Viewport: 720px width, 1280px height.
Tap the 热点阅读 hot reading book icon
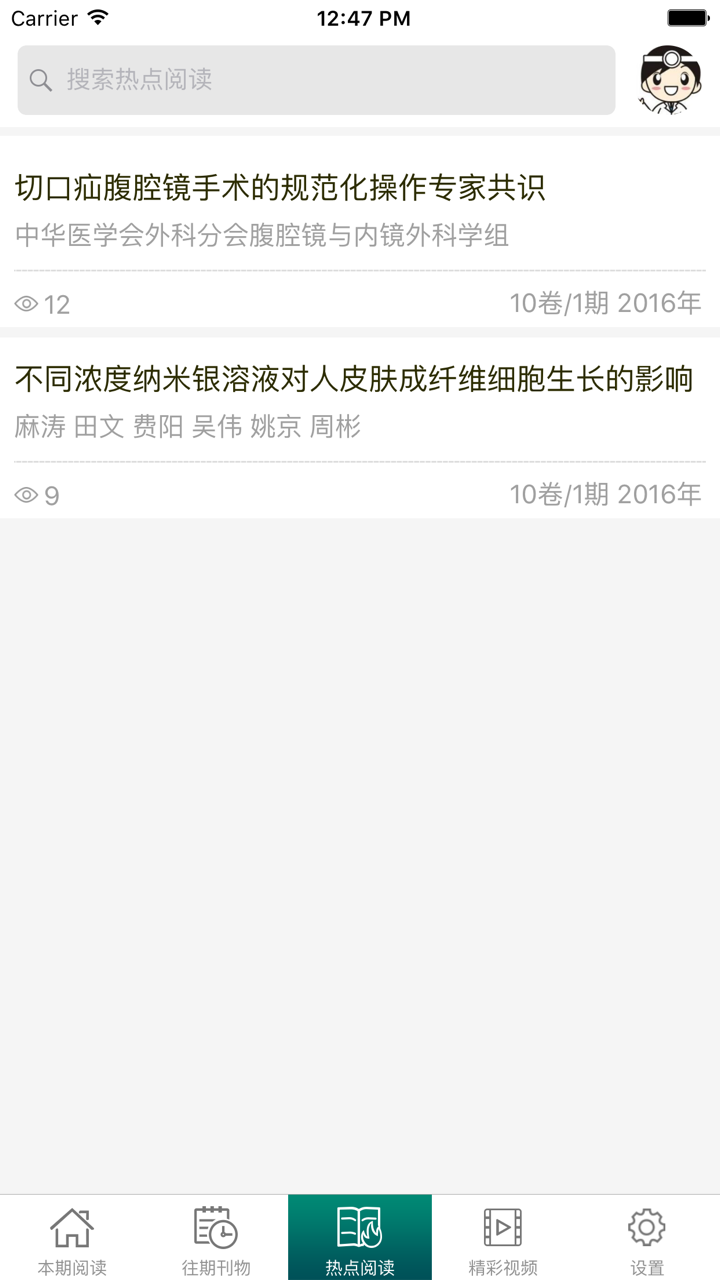(360, 1225)
